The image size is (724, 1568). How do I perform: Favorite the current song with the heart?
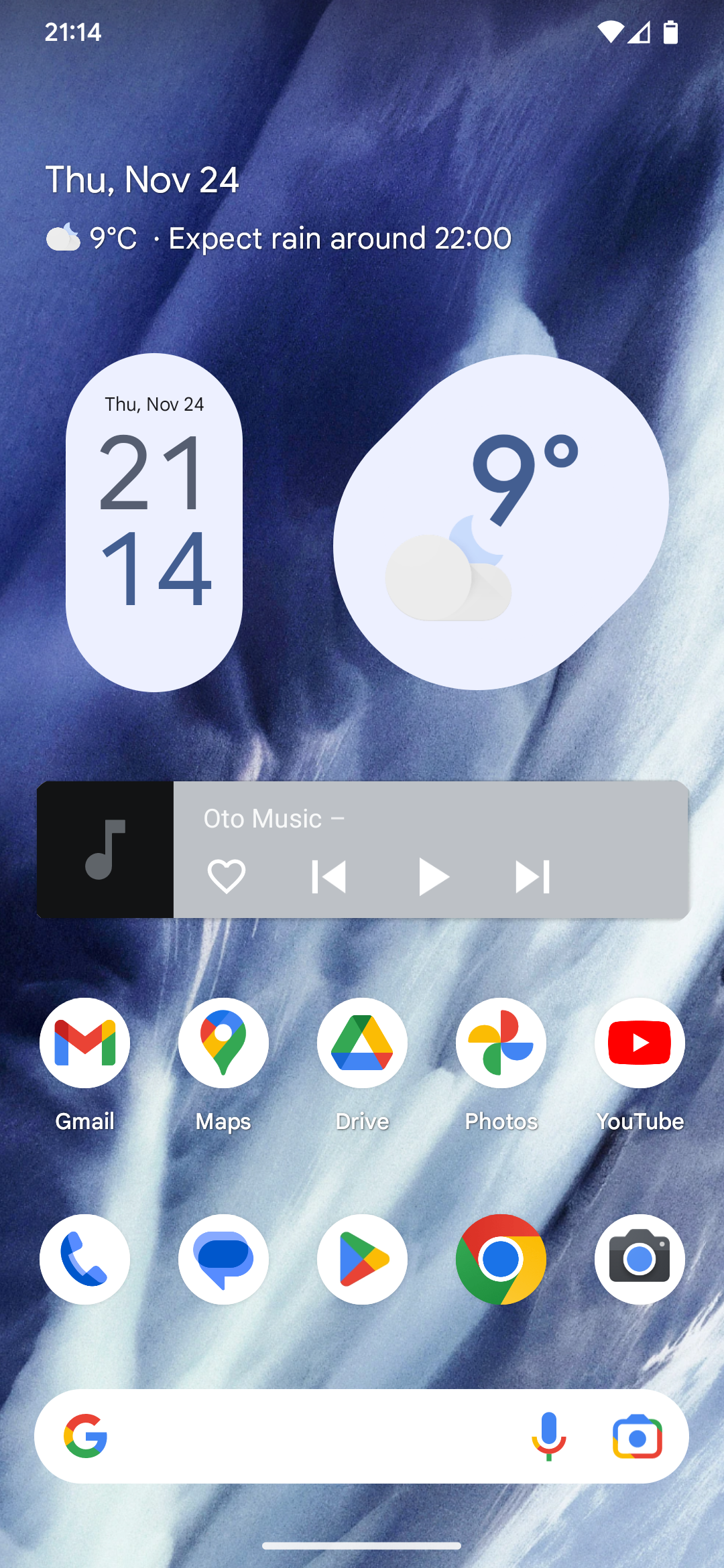click(x=227, y=876)
